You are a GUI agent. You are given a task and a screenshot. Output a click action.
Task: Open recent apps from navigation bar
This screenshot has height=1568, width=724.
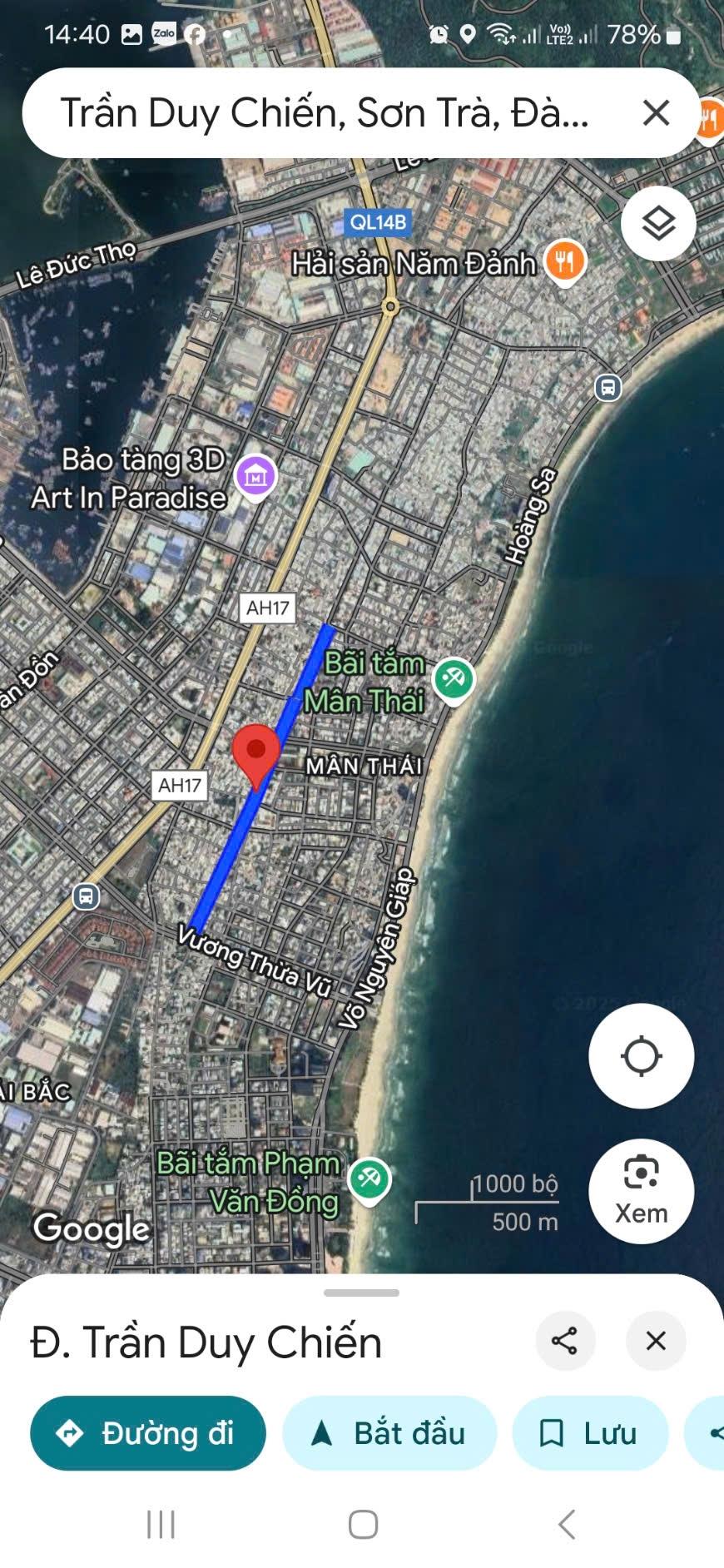pos(161,1525)
